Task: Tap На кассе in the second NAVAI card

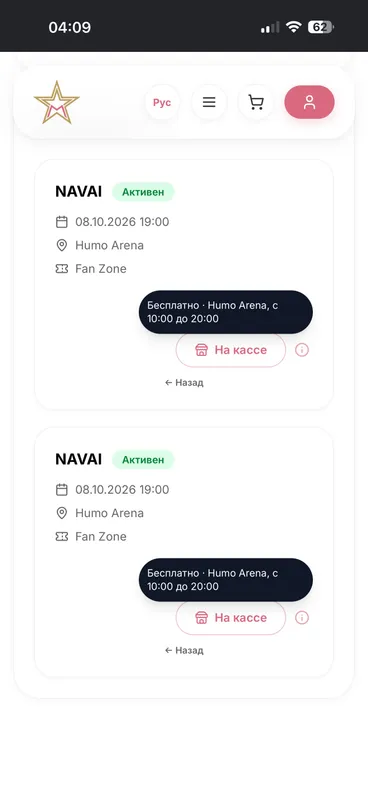Action: (x=231, y=618)
